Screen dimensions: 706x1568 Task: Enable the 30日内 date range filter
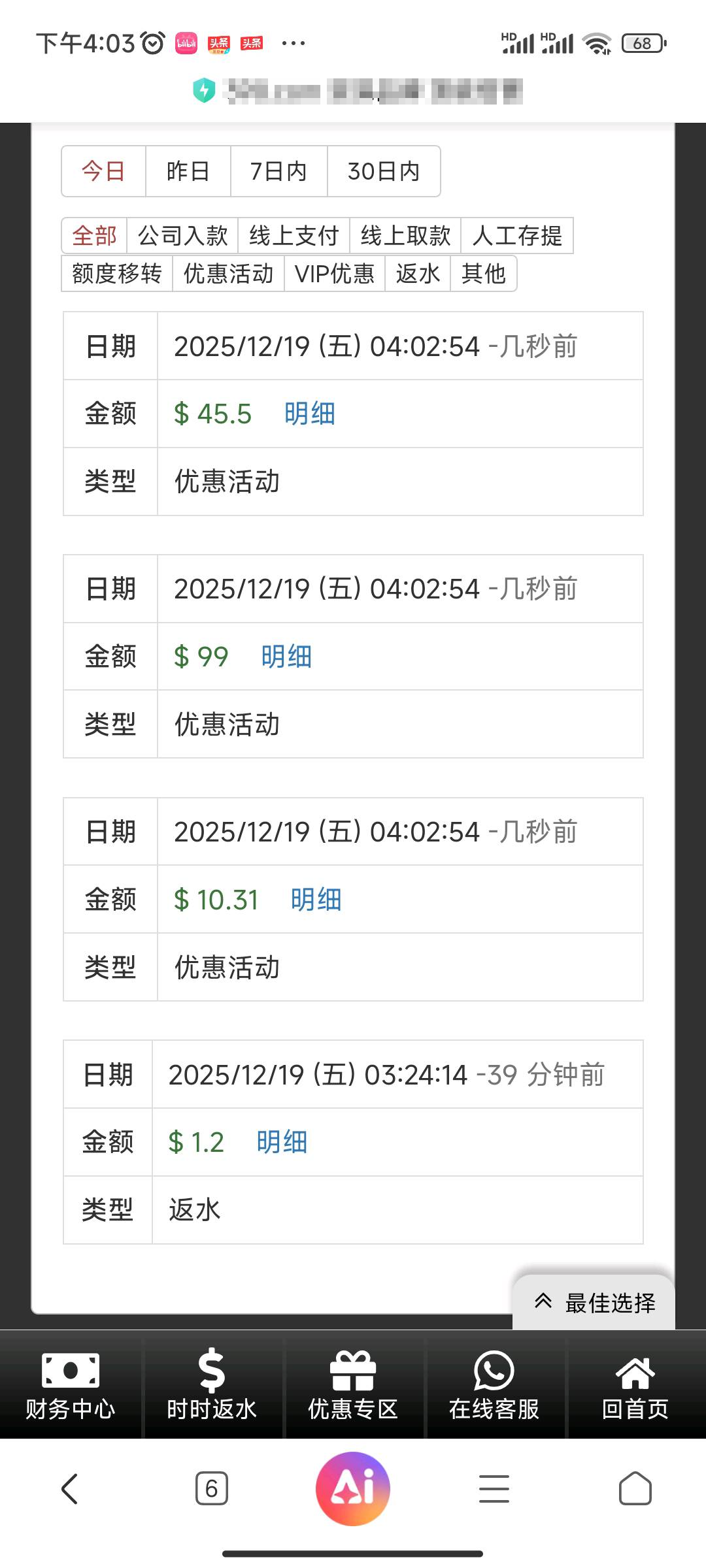pos(383,171)
